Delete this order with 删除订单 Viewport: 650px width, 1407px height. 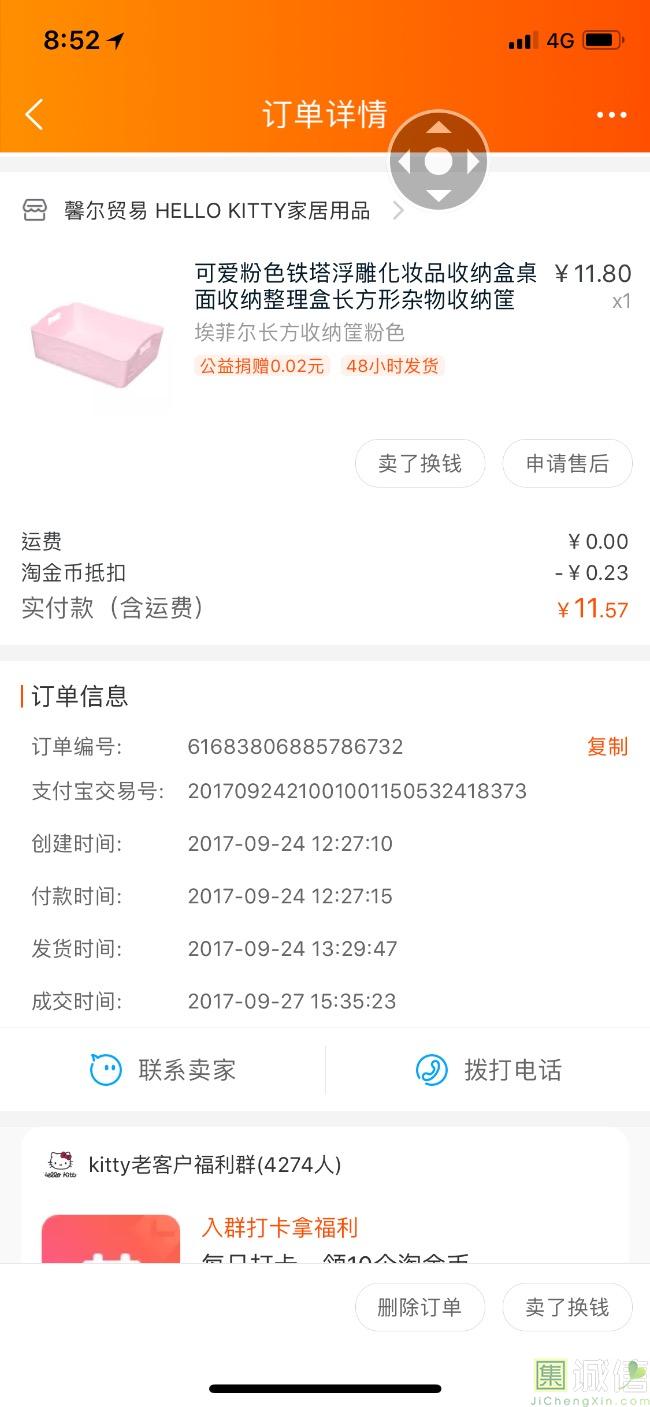coord(420,1307)
